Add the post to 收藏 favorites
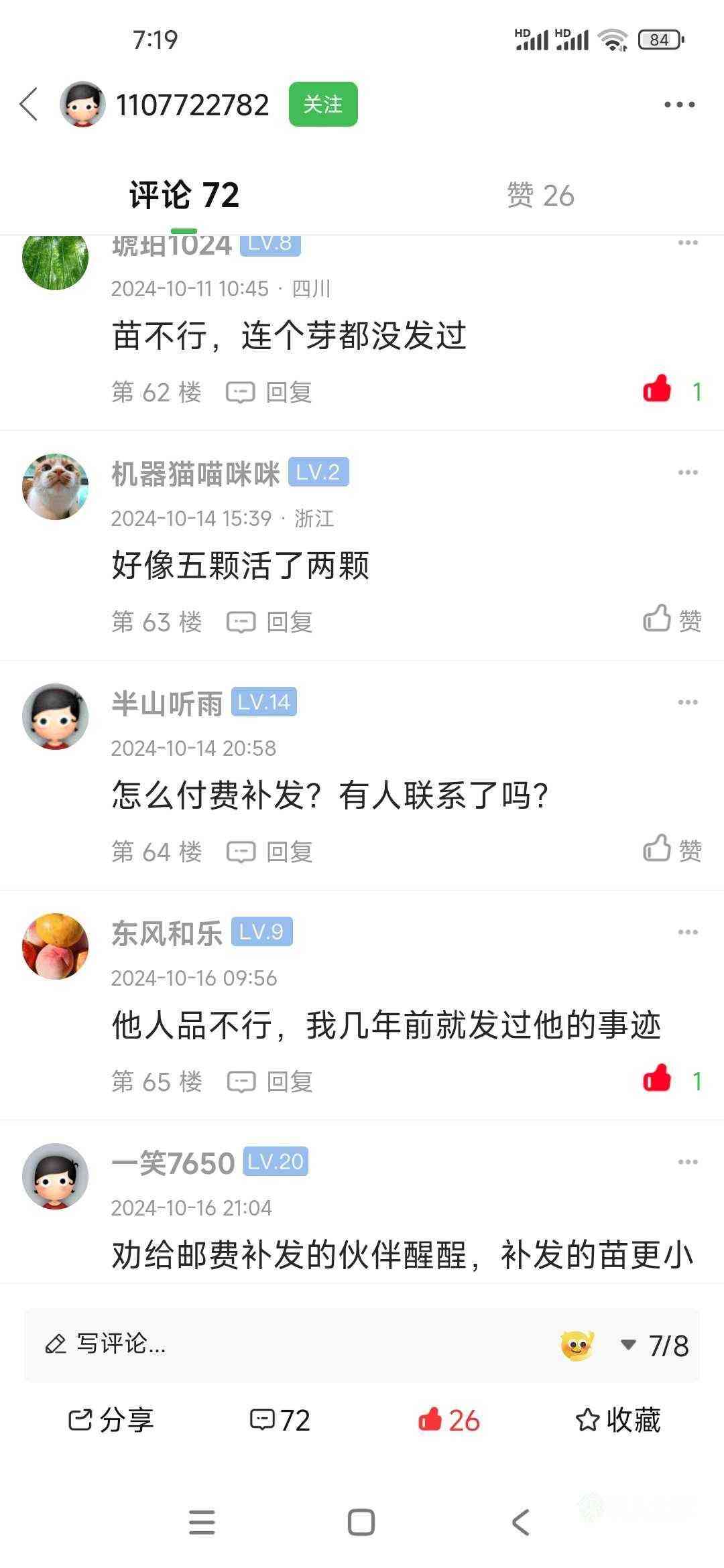Viewport: 724px width, 1568px height. [617, 1420]
